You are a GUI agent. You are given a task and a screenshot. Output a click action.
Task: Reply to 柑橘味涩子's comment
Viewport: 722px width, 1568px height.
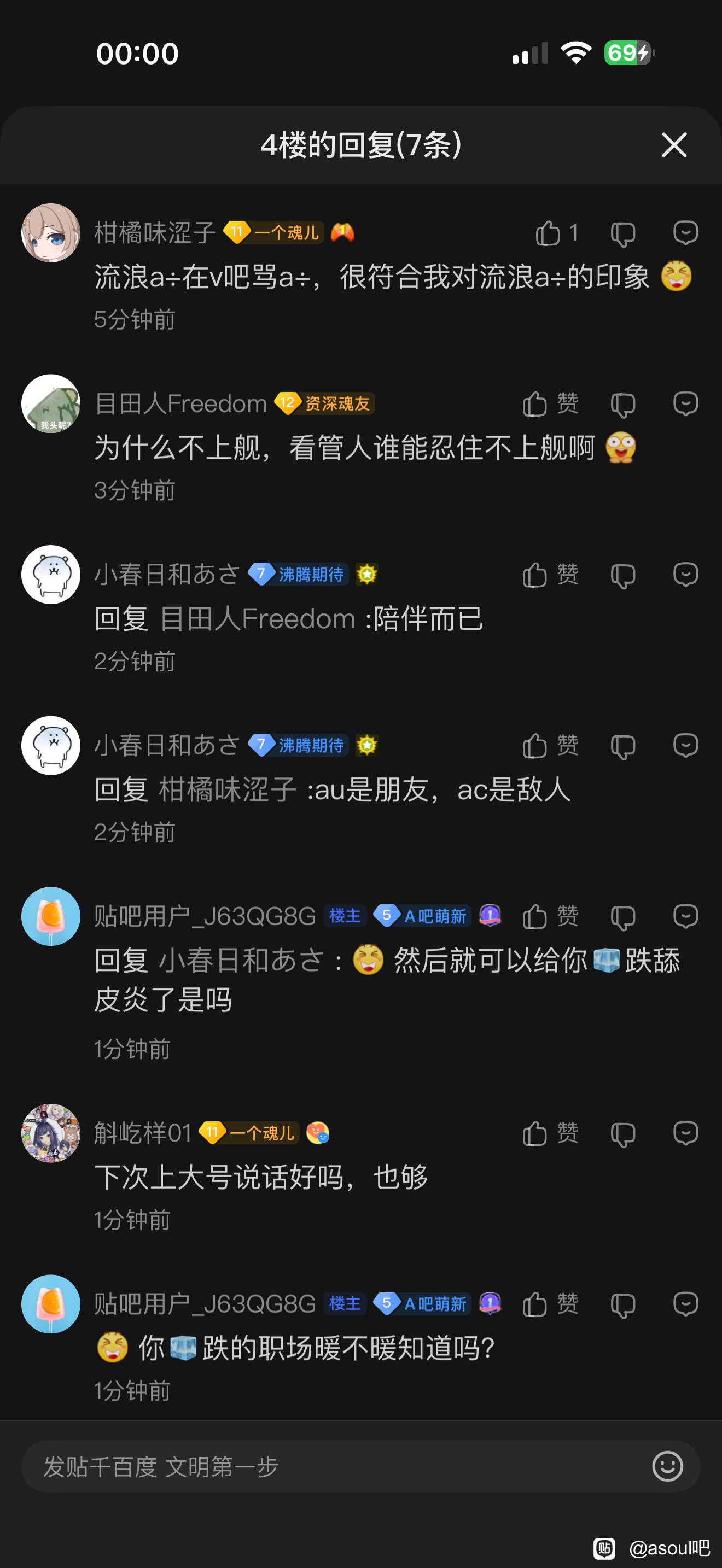click(685, 232)
